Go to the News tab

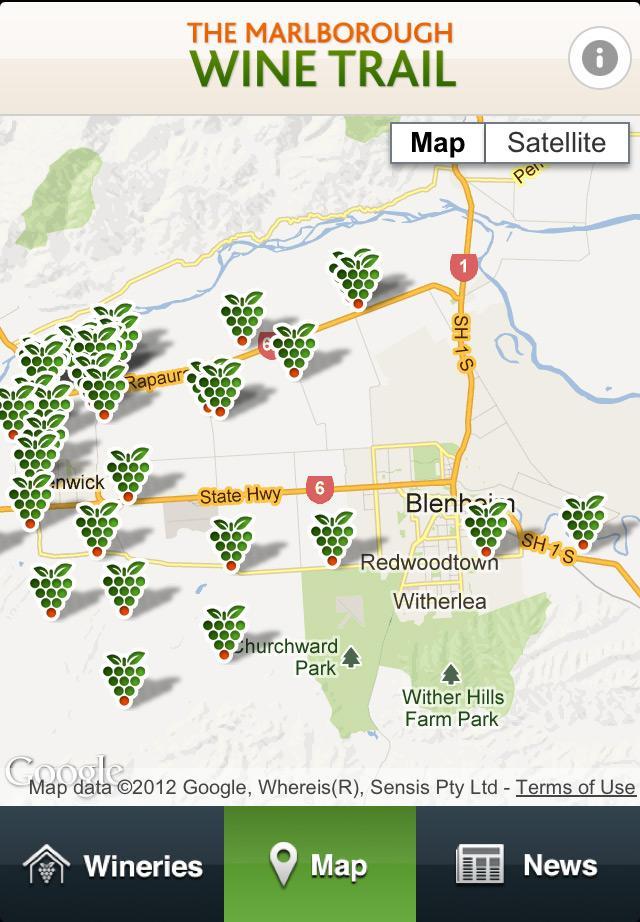(x=528, y=865)
